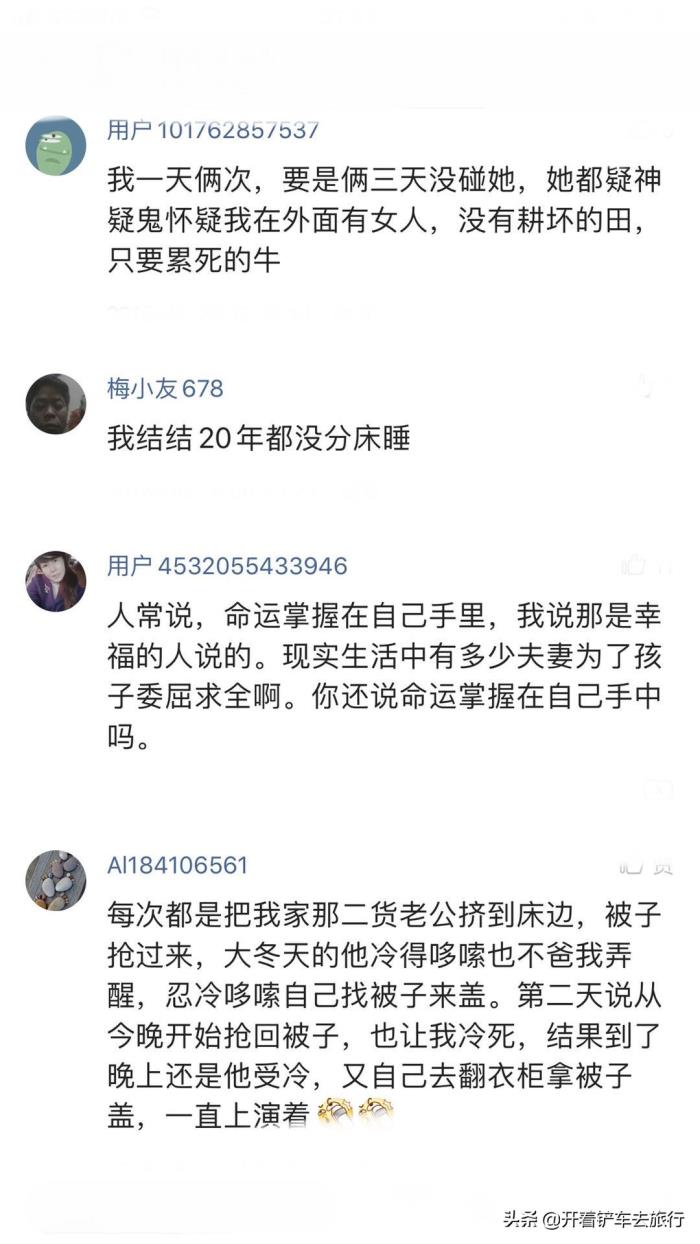The width and height of the screenshot is (700, 1244).
Task: Like the comment by AI184106561
Action: pos(634,864)
